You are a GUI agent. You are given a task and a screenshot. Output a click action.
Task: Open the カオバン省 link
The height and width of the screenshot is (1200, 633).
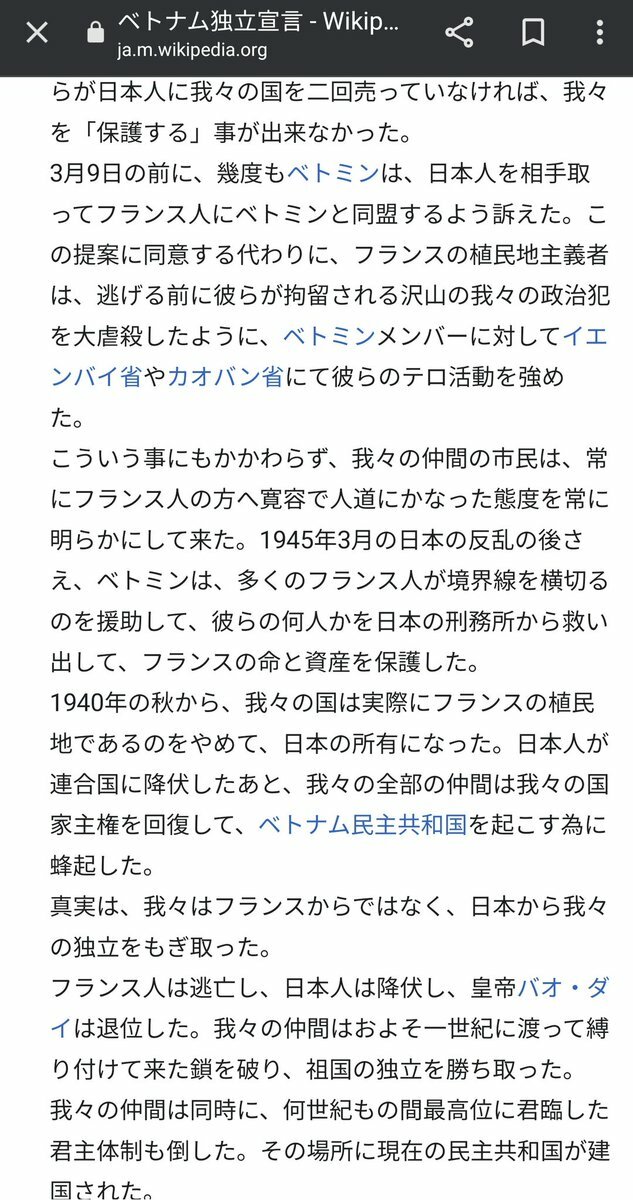tap(226, 378)
